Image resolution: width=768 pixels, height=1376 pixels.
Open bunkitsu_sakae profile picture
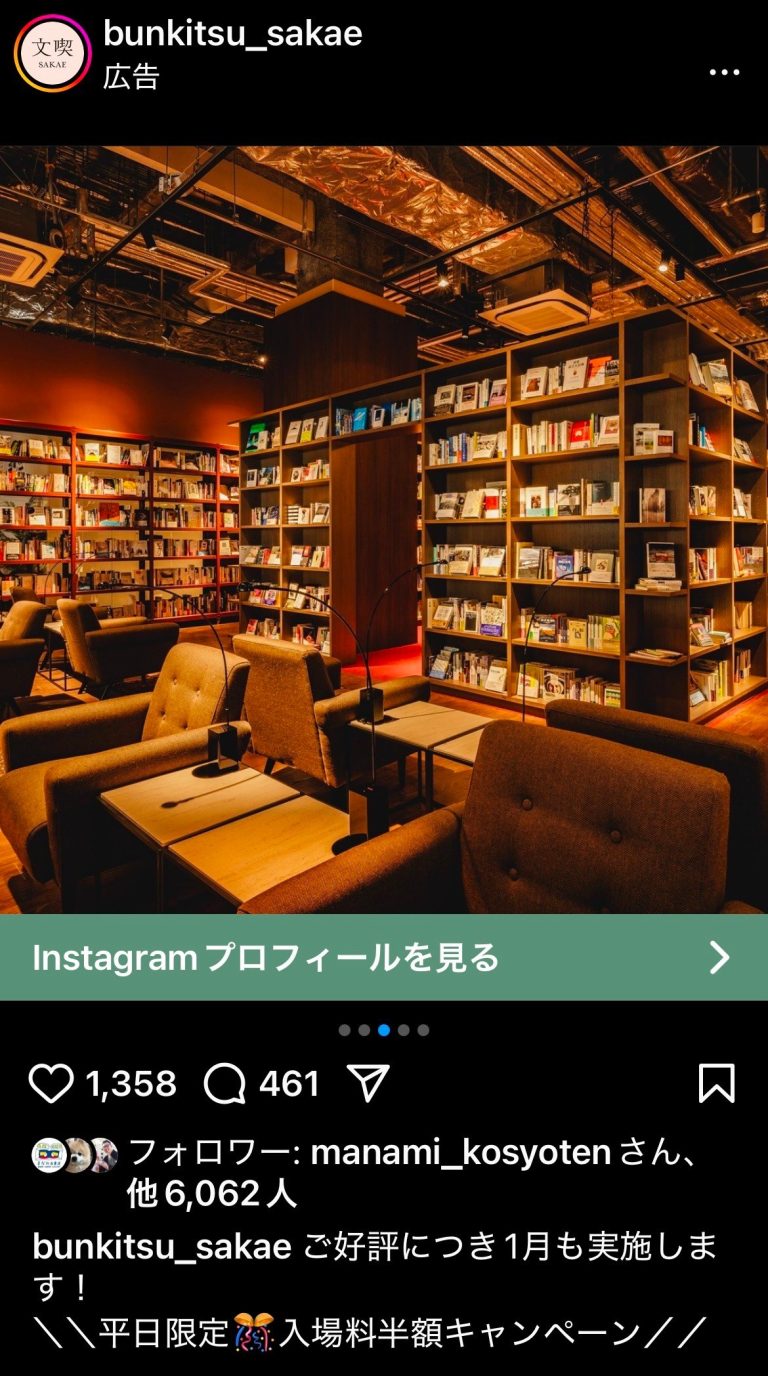(x=52, y=53)
